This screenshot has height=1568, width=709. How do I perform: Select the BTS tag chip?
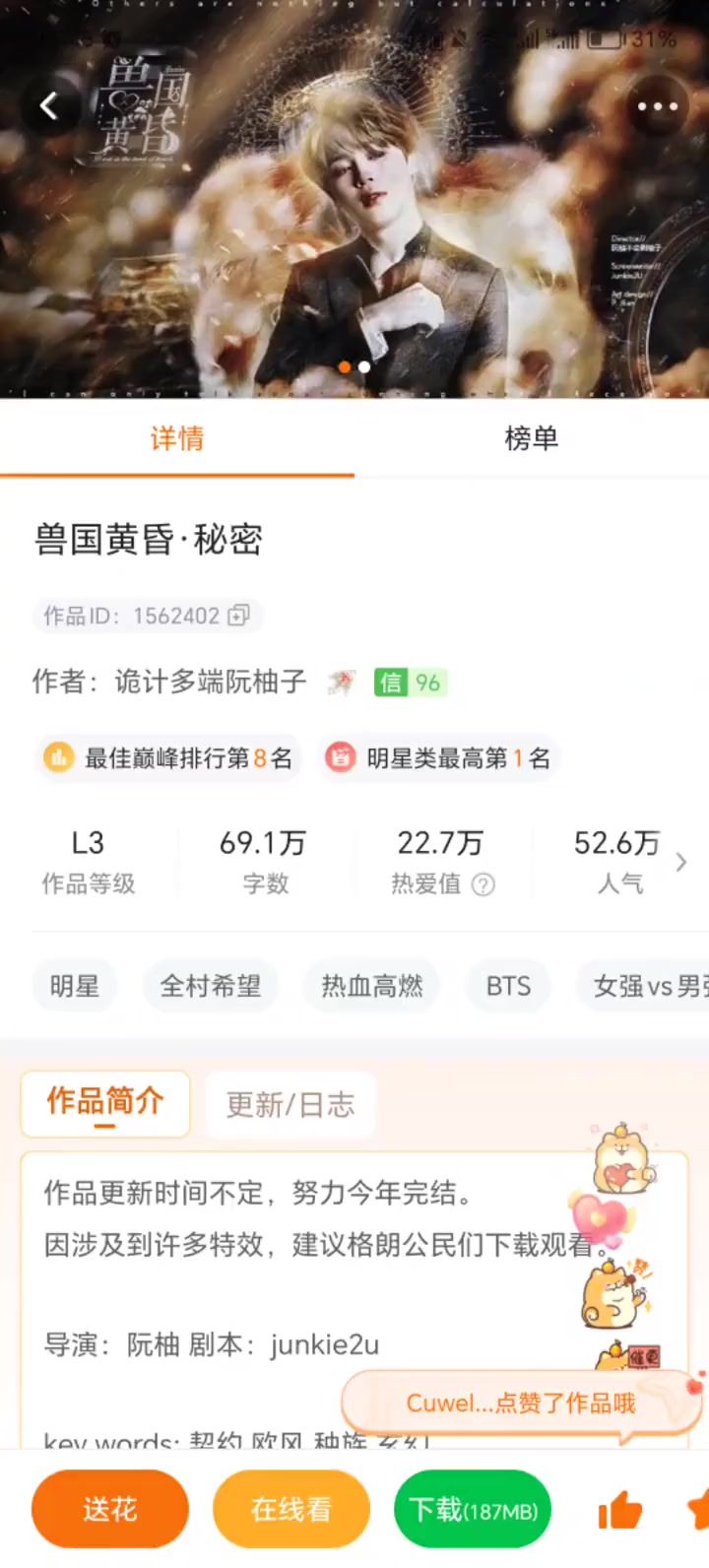click(508, 986)
